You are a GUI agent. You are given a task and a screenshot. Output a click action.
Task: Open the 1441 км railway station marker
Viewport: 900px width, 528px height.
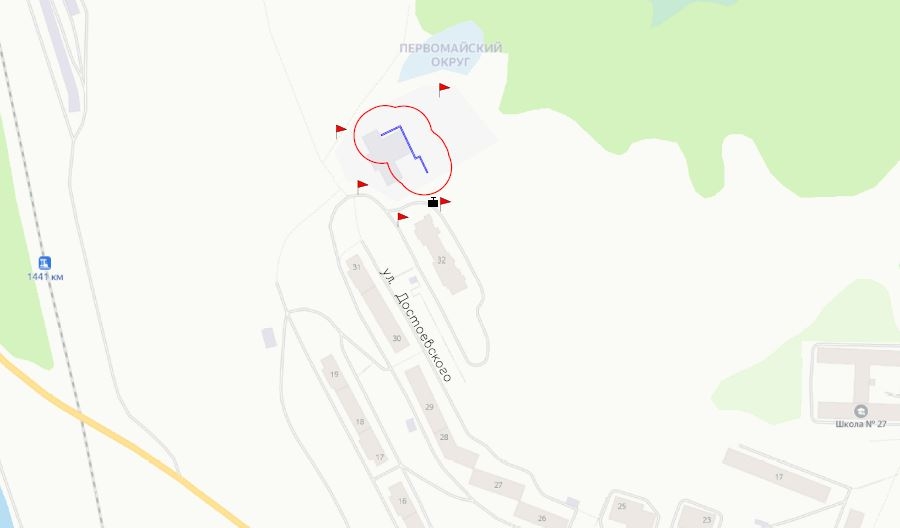[x=45, y=262]
